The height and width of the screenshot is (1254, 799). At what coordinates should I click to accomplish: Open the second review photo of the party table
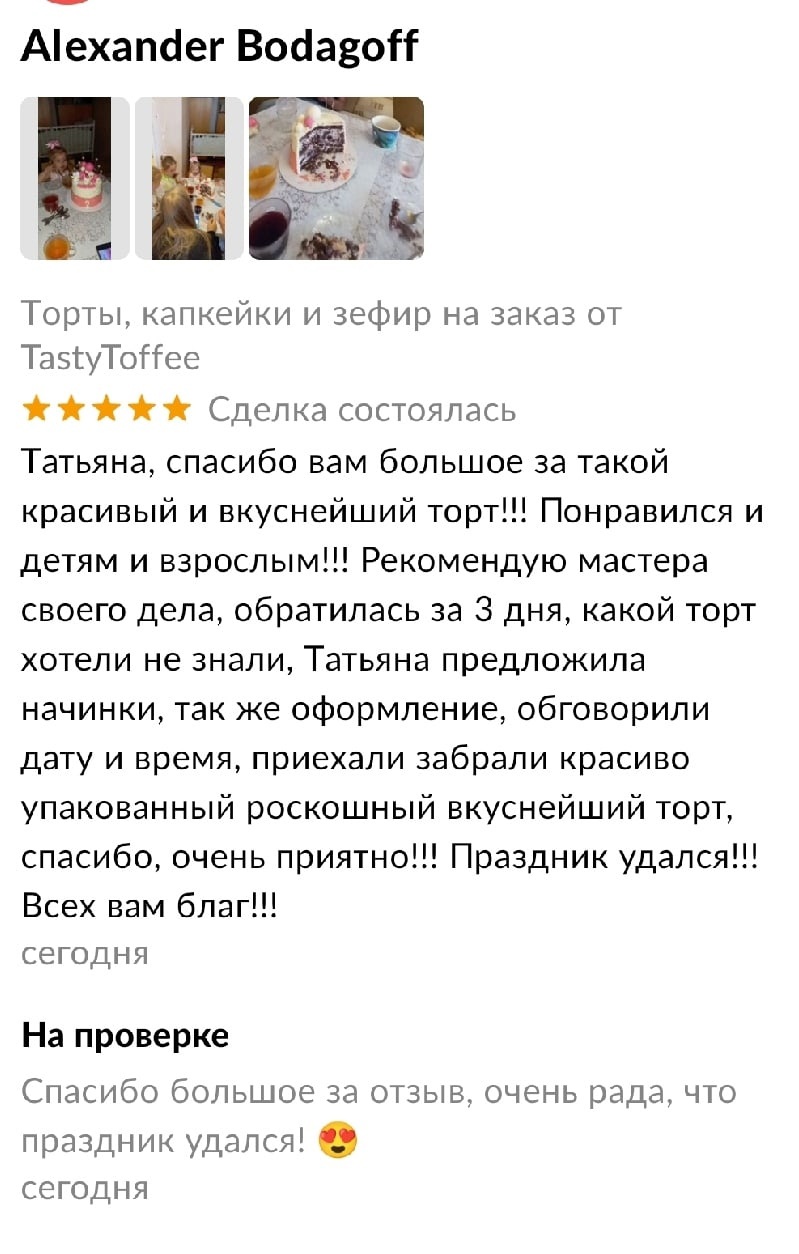point(189,178)
